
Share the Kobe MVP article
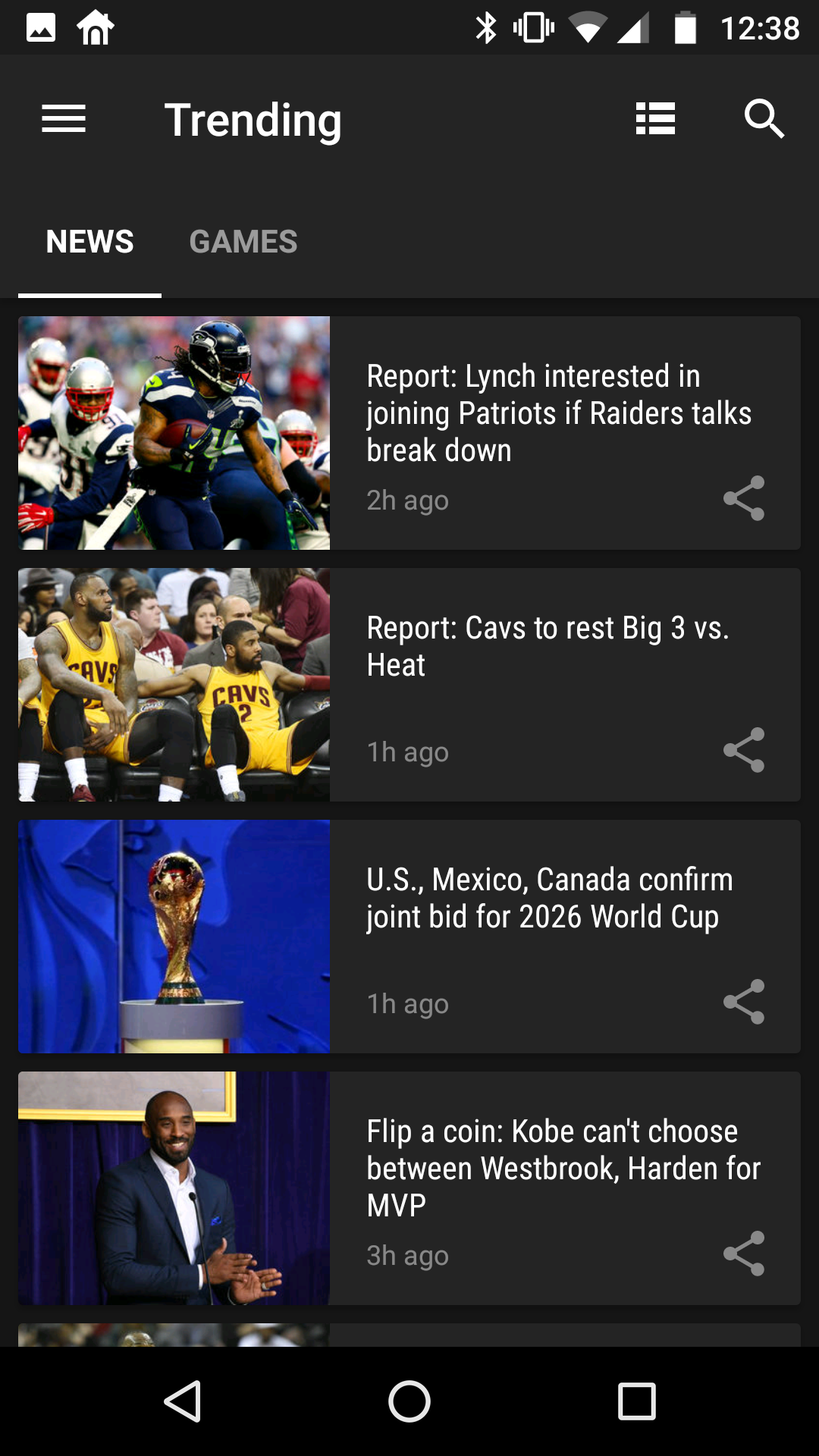click(x=744, y=1254)
